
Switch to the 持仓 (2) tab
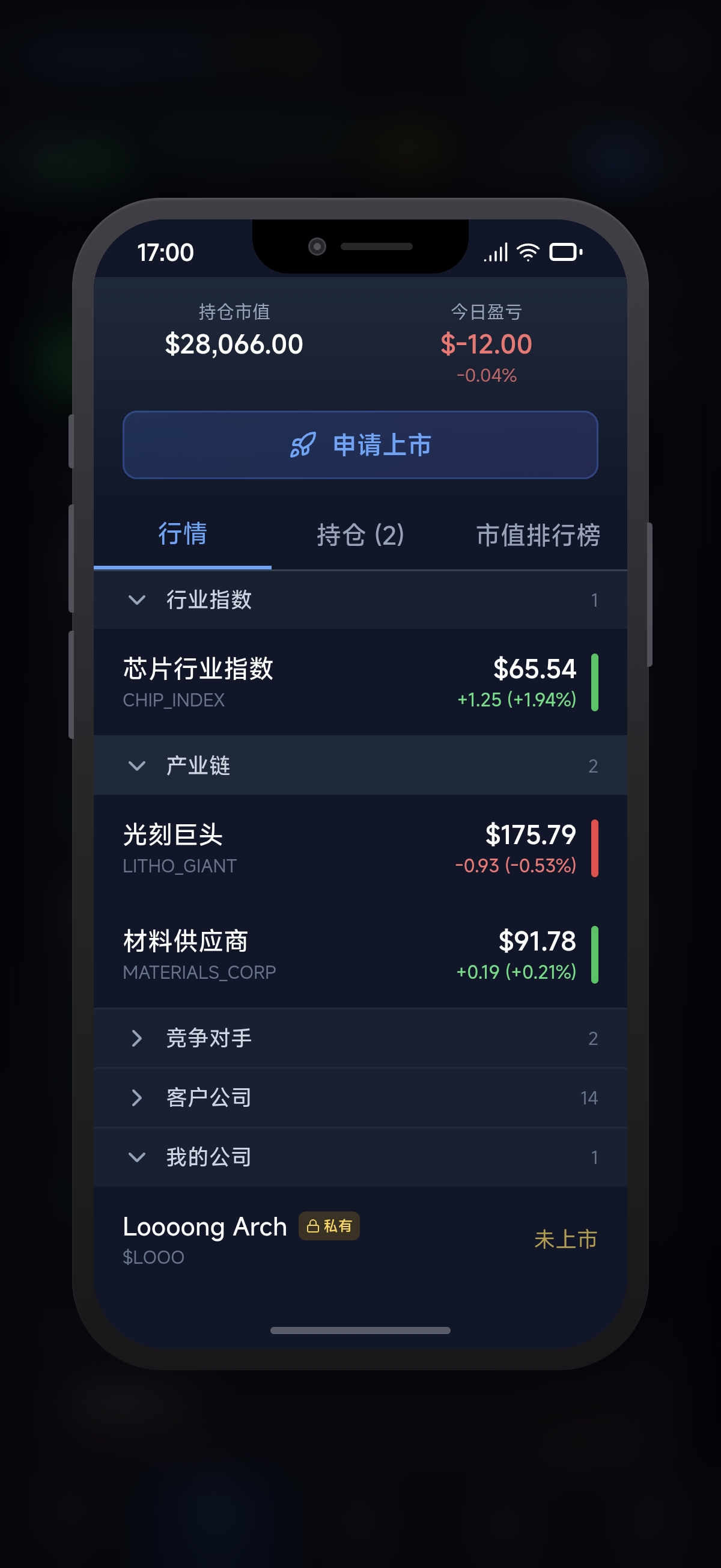pos(360,535)
